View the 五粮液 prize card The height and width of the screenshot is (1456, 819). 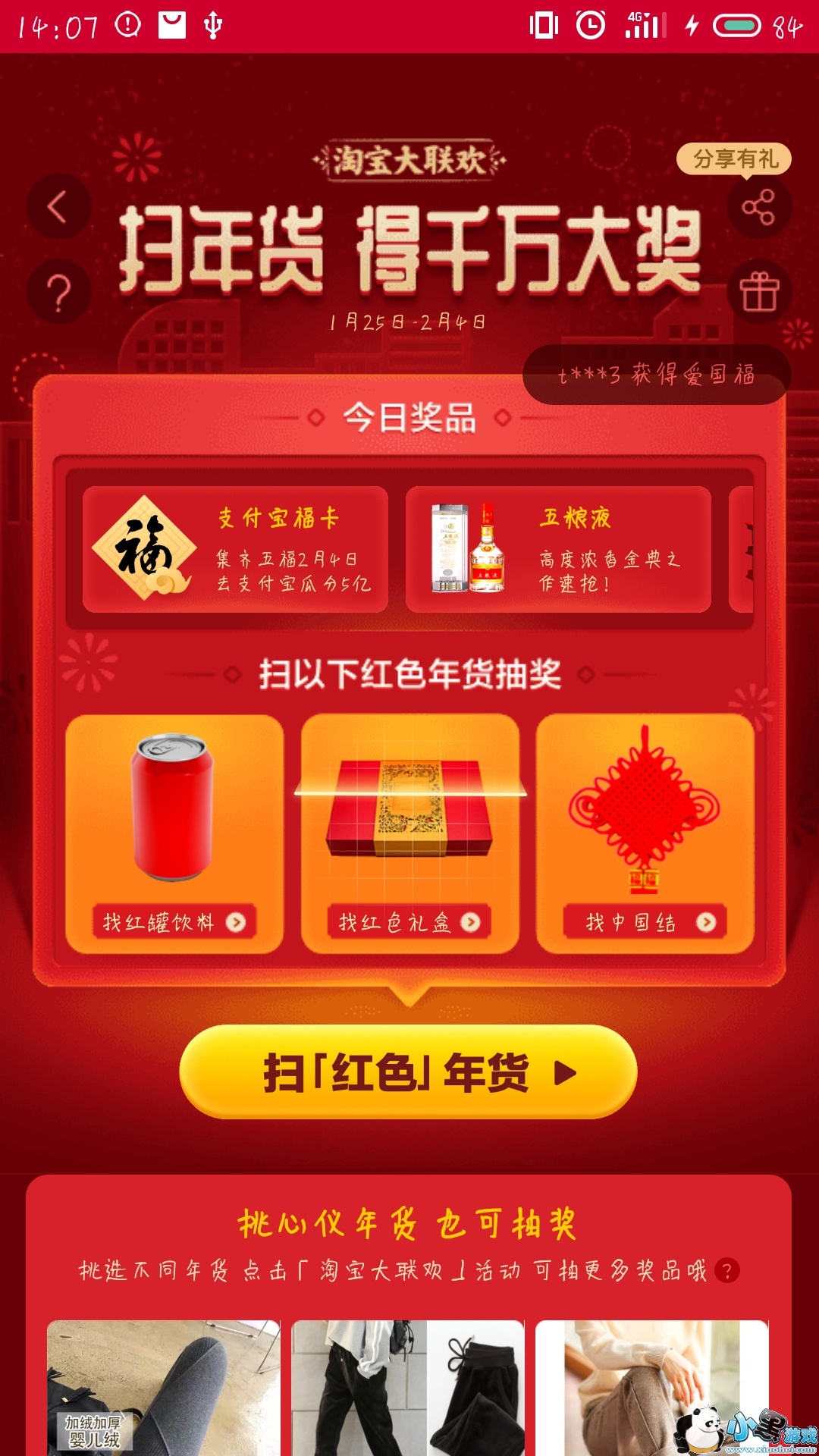(x=558, y=549)
